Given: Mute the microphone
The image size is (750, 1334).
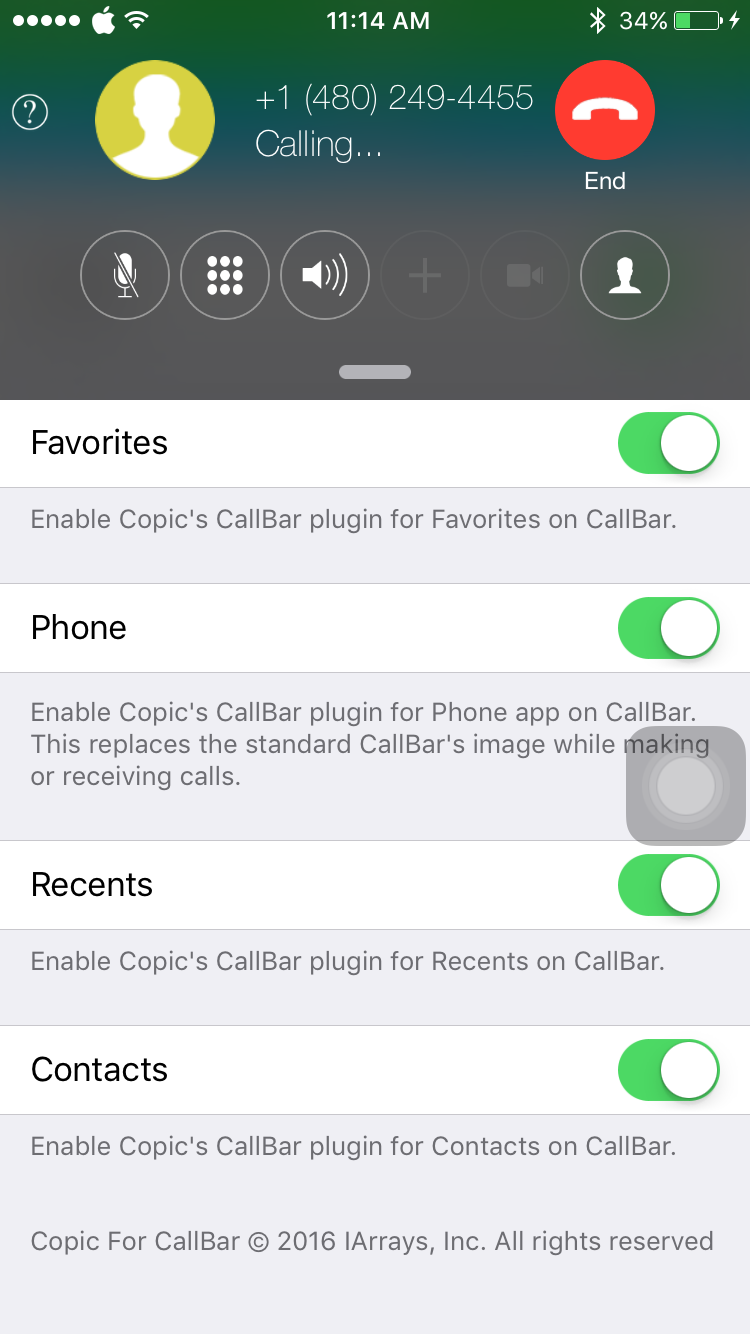Looking at the screenshot, I should click(125, 275).
